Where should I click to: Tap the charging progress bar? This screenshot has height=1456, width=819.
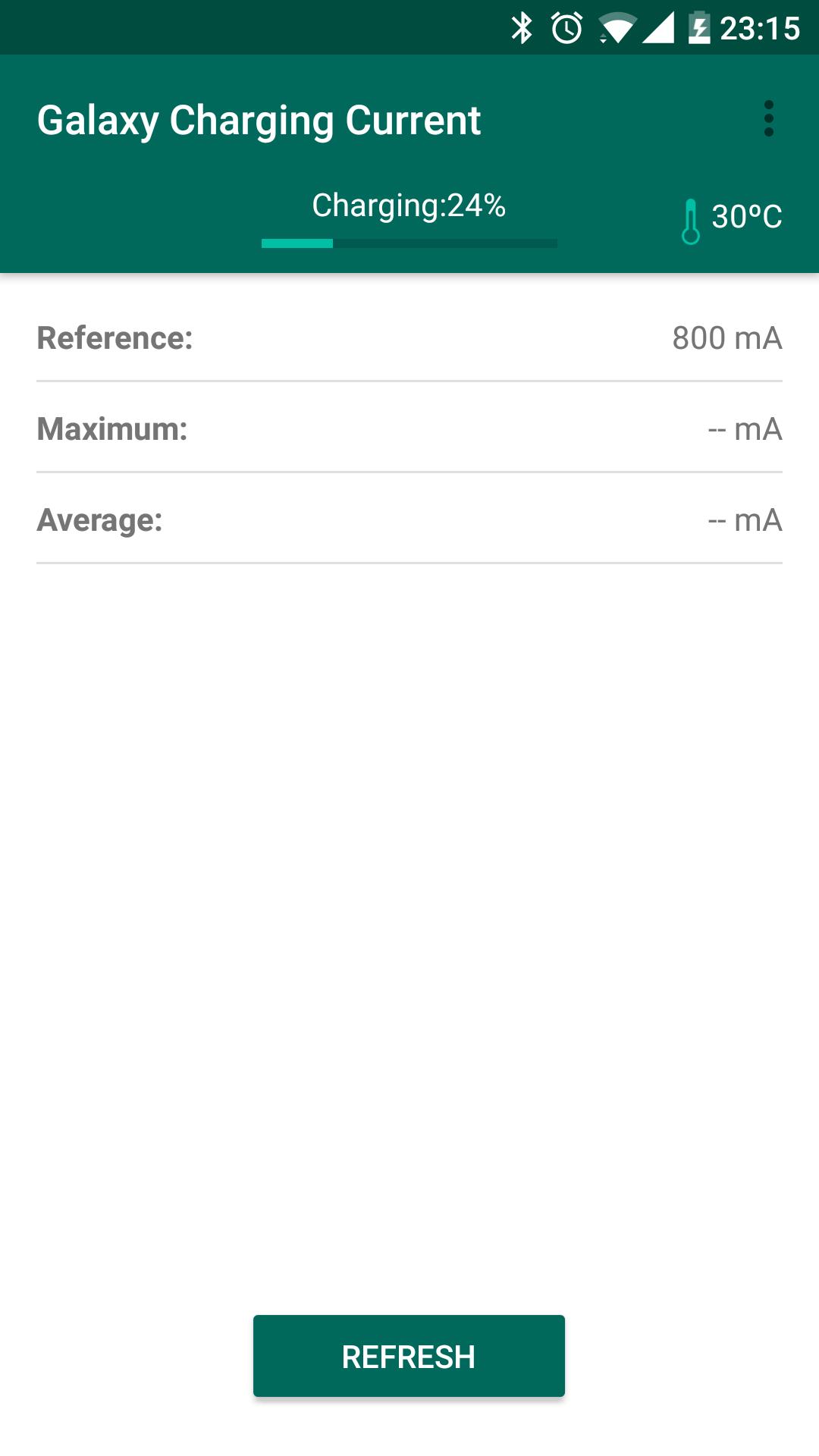click(409, 243)
